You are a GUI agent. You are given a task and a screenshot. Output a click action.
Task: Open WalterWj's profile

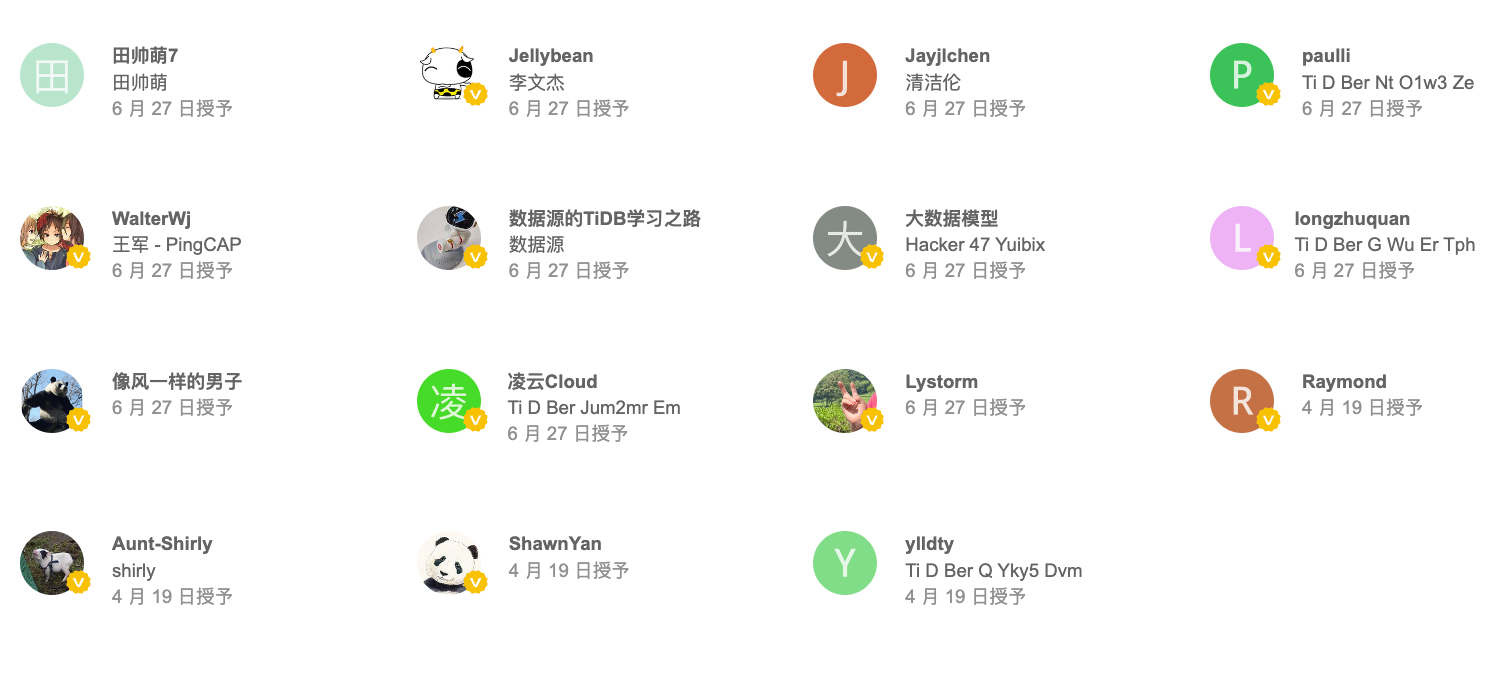pos(151,219)
